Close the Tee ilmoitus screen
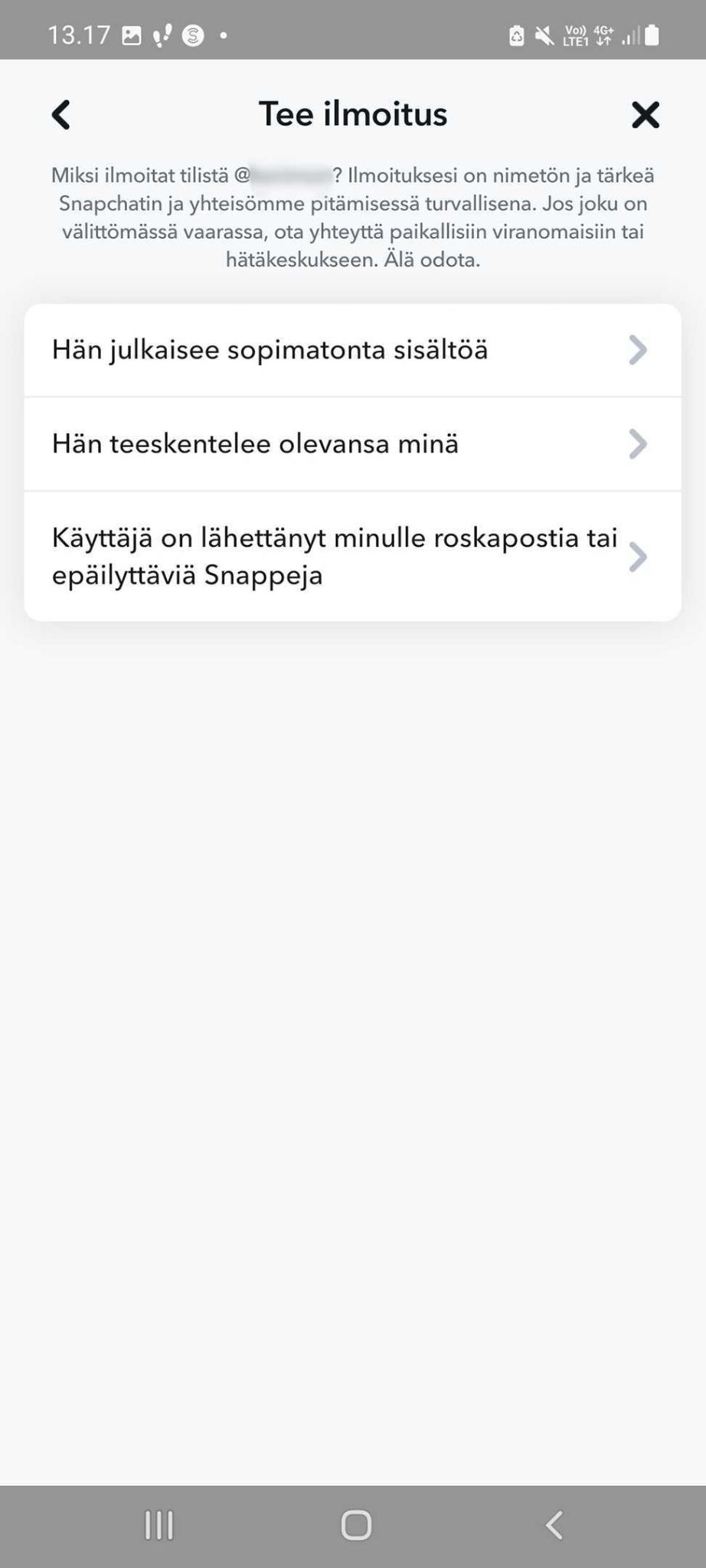Screen dimensions: 706x1568 pos(645,114)
